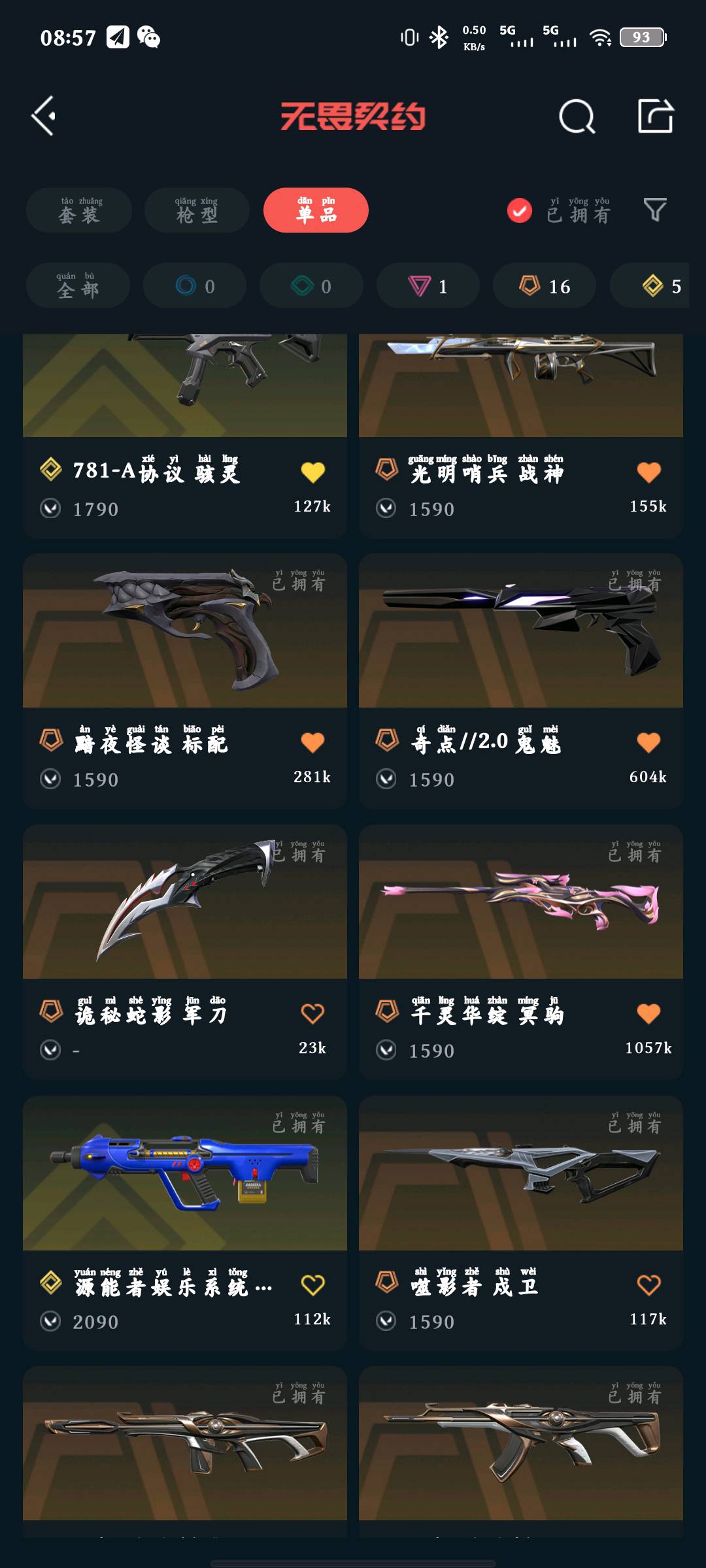The width and height of the screenshot is (706, 1568).
Task: Uncheck the 已拥有 owned filter
Action: [520, 211]
